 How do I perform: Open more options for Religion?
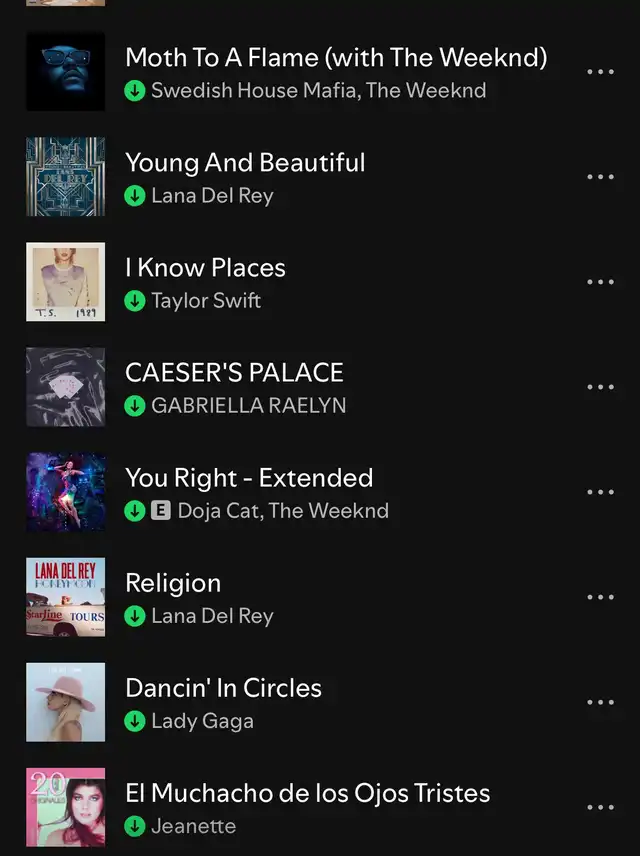click(600, 597)
